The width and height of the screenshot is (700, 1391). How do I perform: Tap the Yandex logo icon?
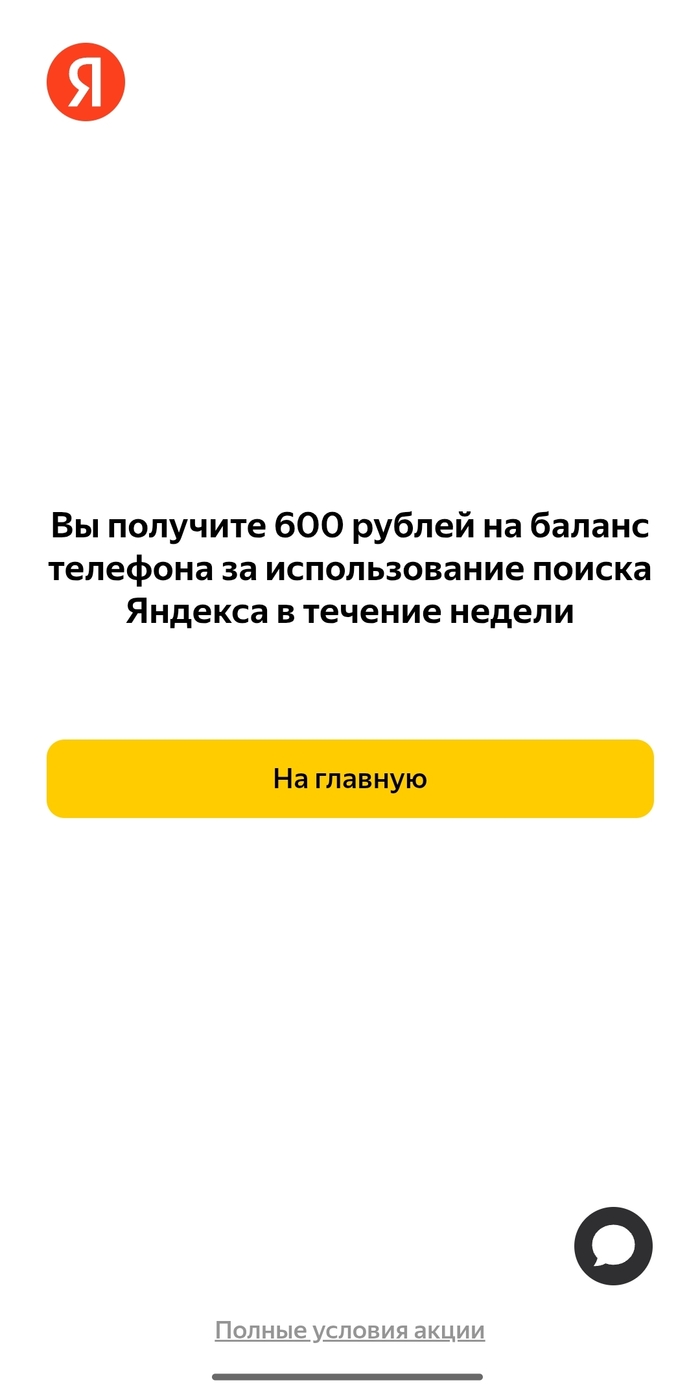click(x=86, y=82)
